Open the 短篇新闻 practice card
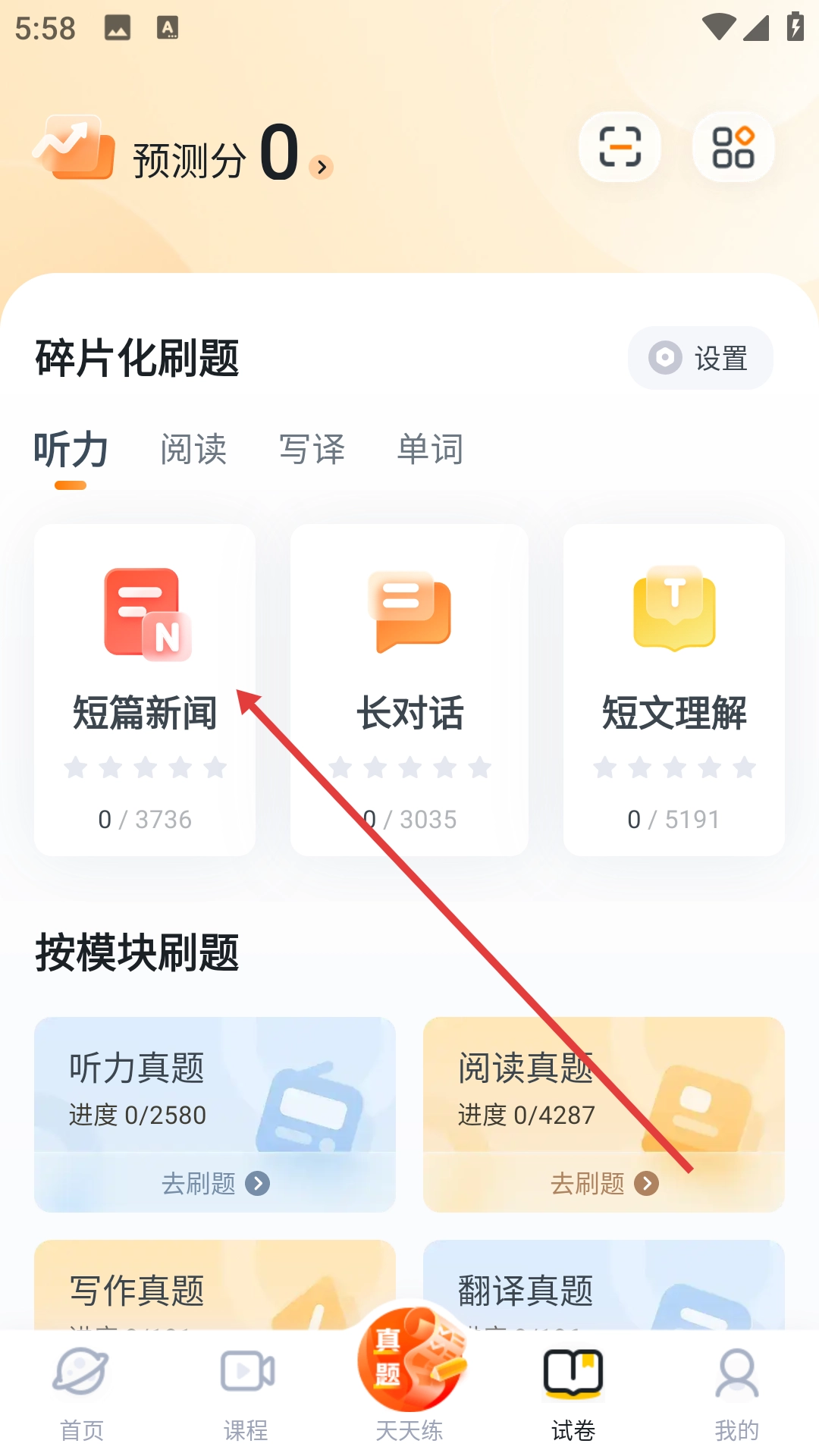The image size is (819, 1456). 145,689
